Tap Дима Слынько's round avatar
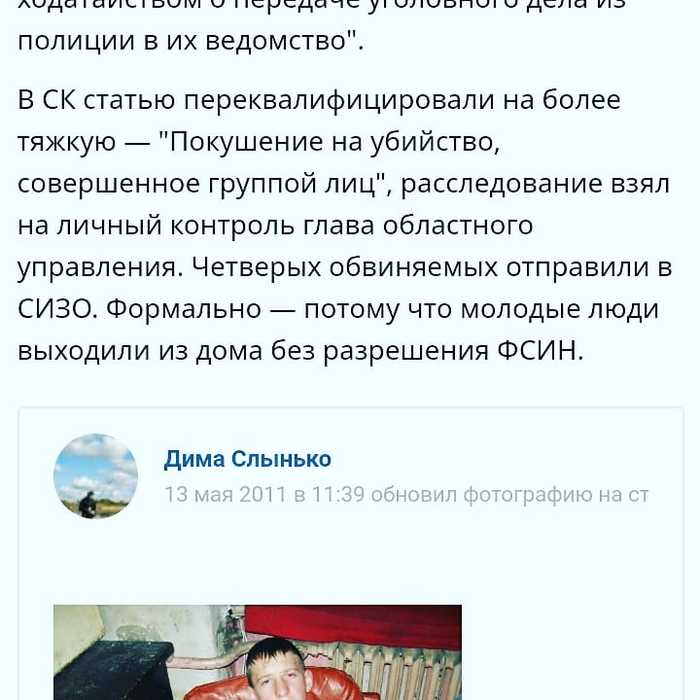700x700 pixels. coord(95,476)
